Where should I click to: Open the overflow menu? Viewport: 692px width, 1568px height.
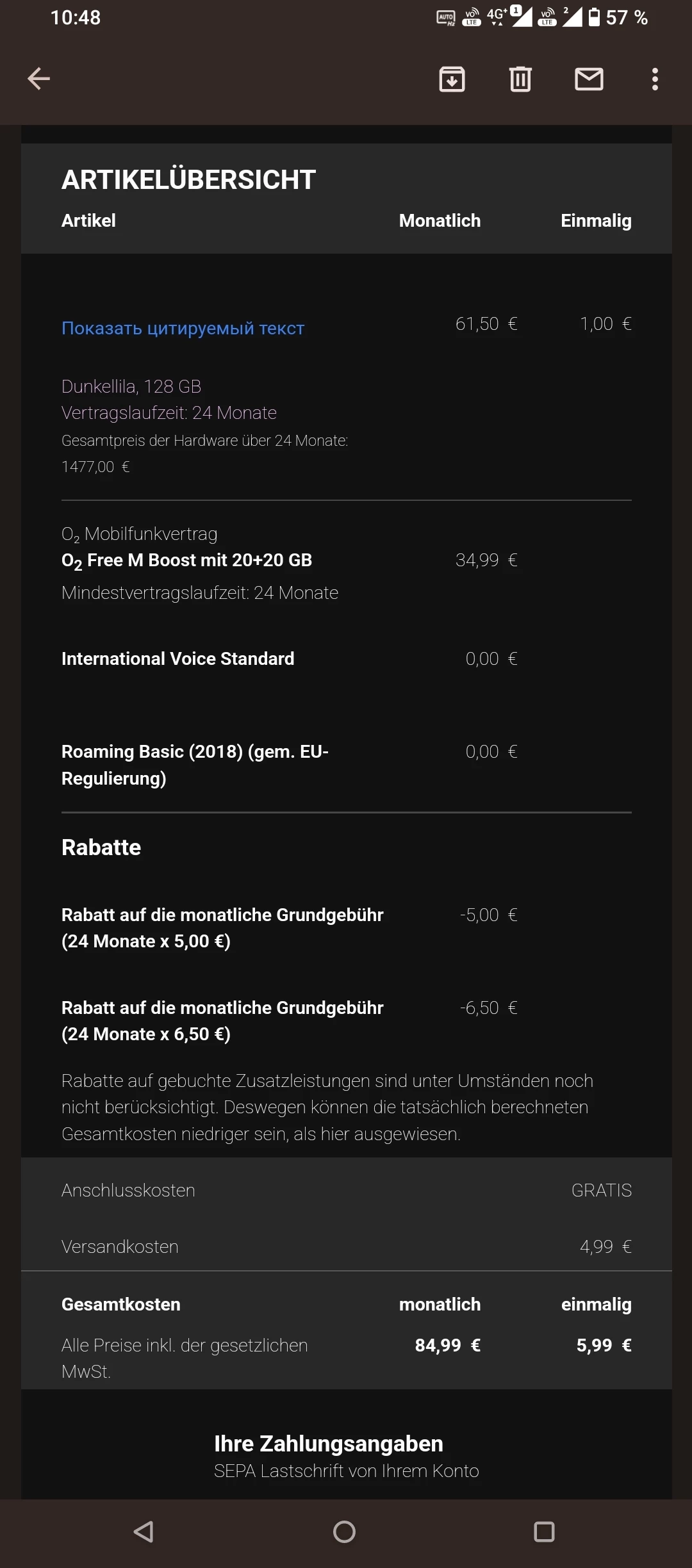[654, 79]
